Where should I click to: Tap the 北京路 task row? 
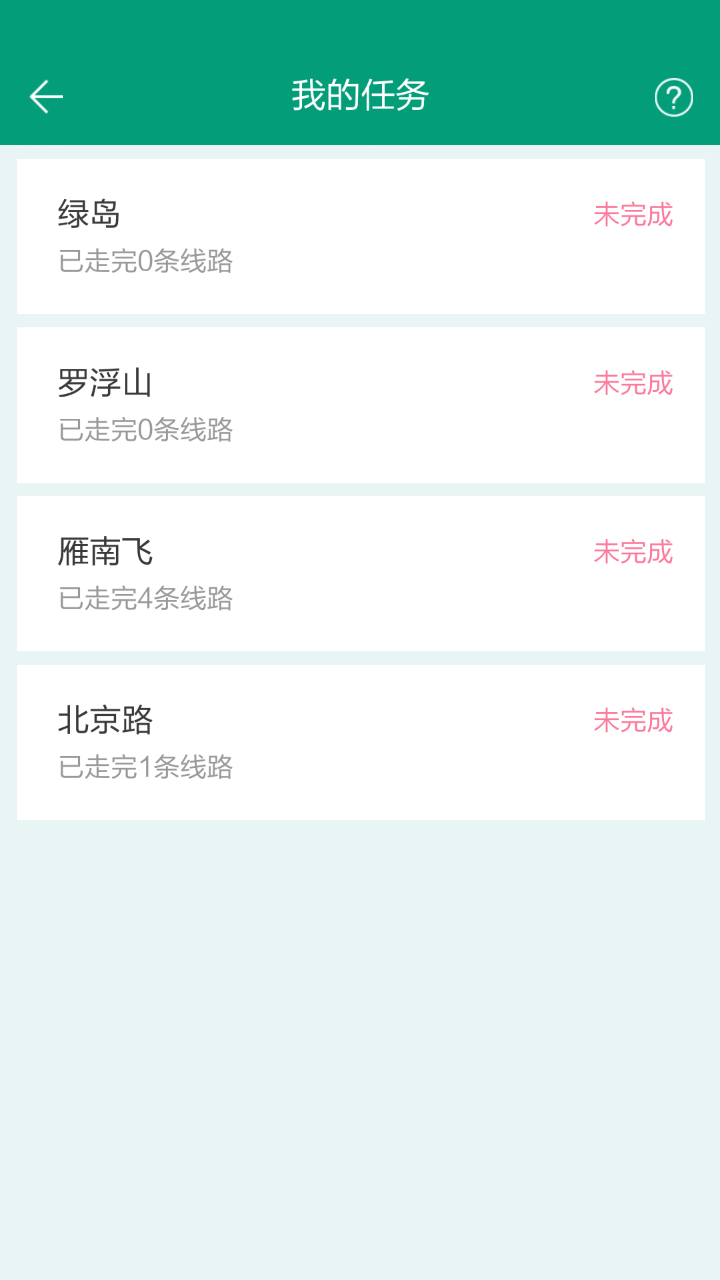point(360,742)
